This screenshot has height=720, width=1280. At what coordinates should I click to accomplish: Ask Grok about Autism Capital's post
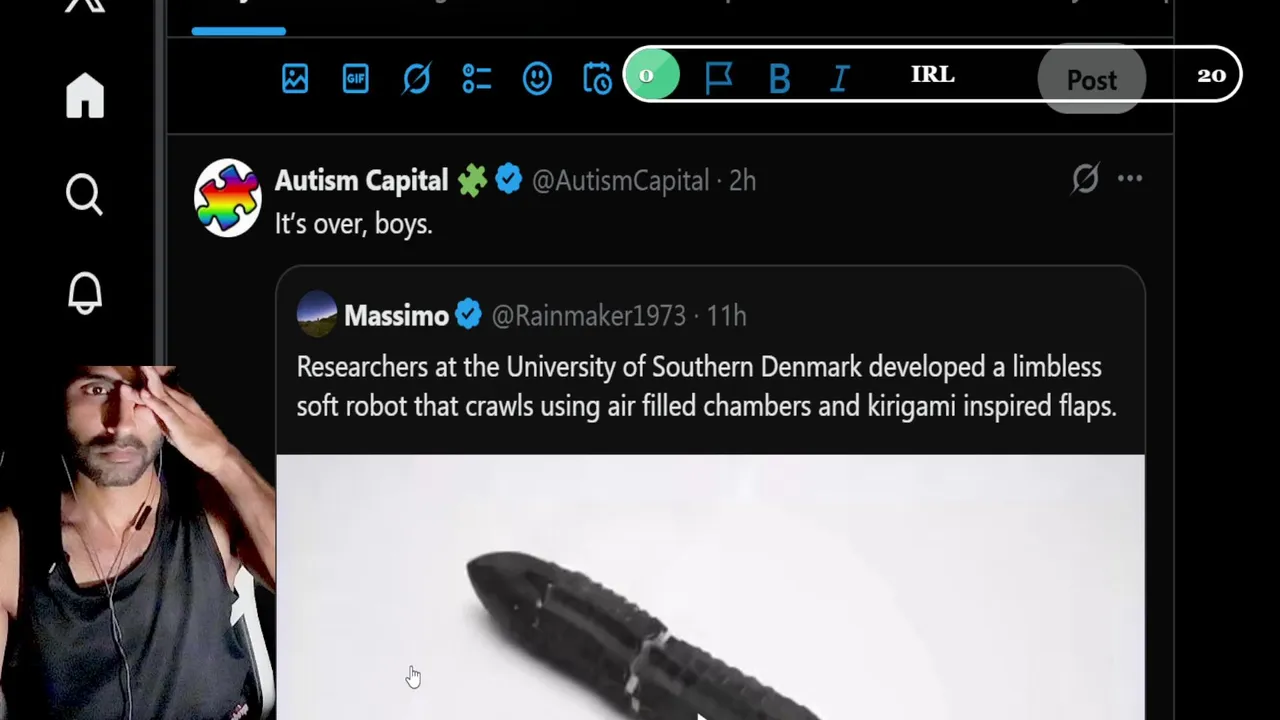pyautogui.click(x=1085, y=179)
